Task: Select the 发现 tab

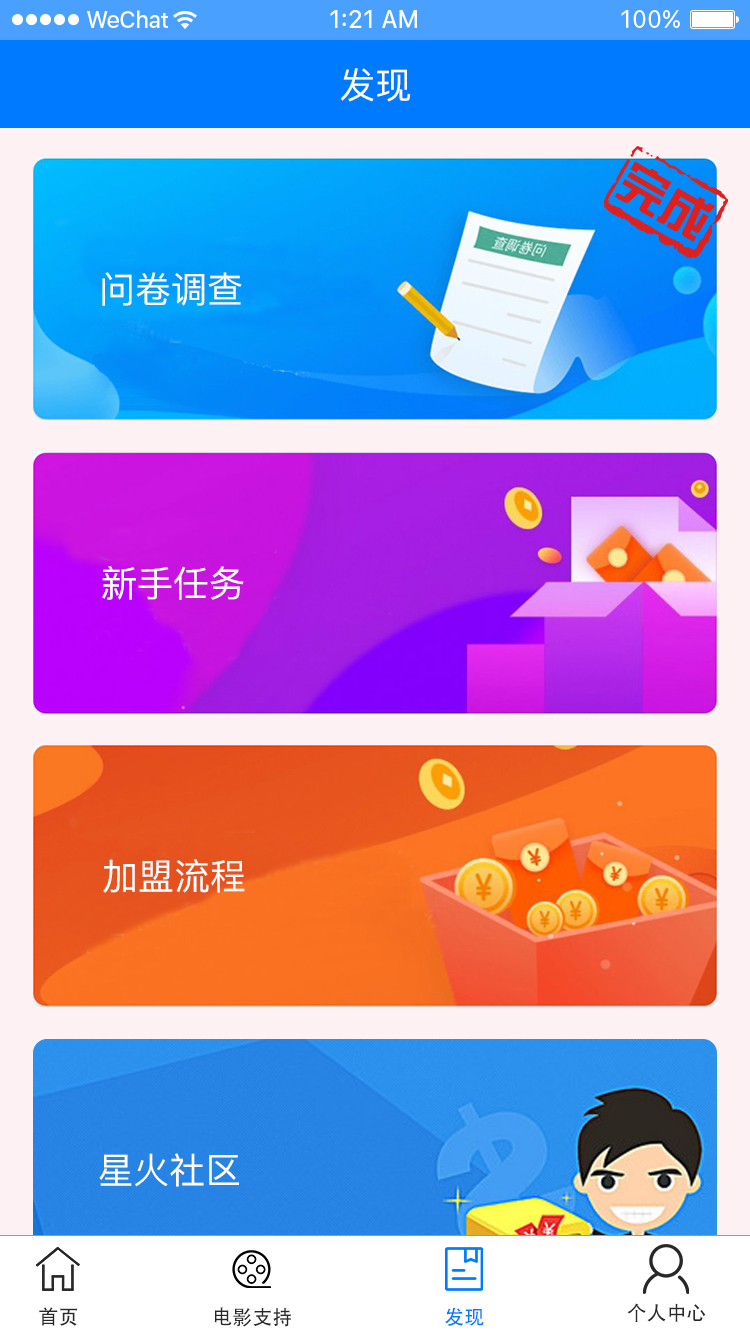Action: [464, 1286]
